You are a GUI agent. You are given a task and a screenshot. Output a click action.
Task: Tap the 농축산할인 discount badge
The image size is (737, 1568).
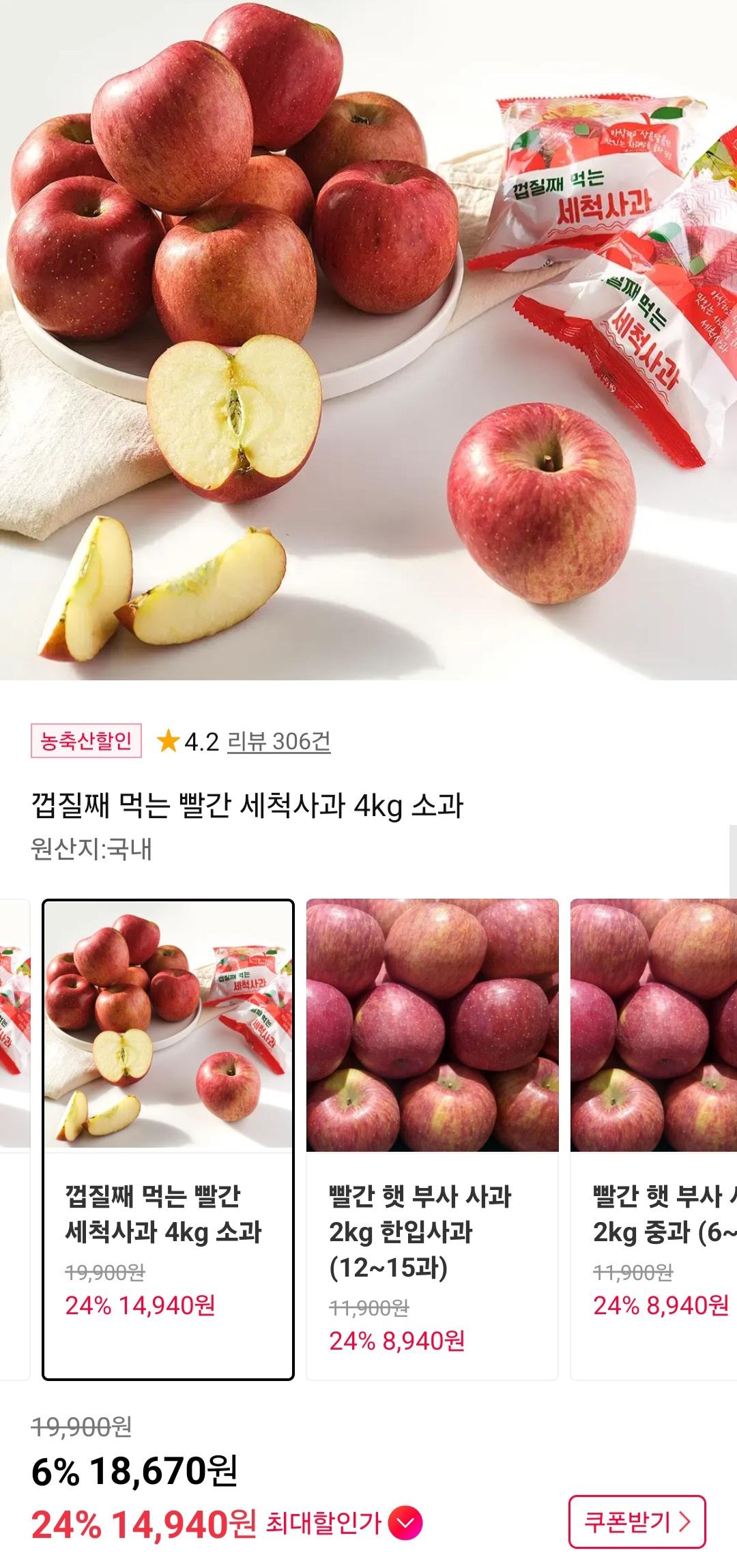[86, 741]
